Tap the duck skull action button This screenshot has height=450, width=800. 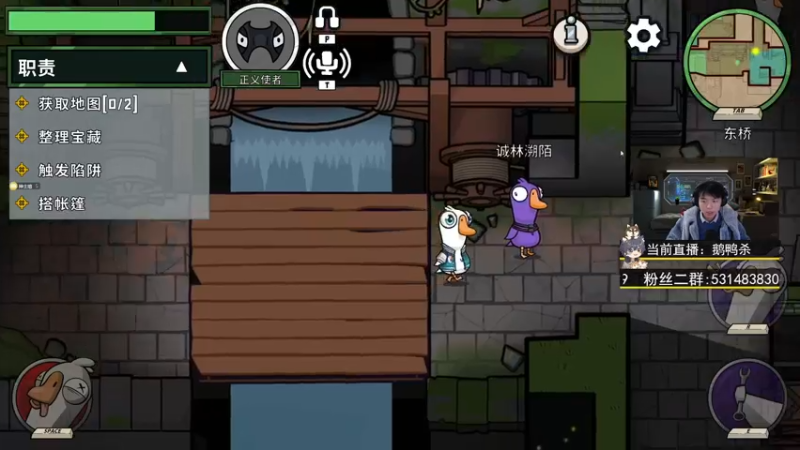point(52,396)
